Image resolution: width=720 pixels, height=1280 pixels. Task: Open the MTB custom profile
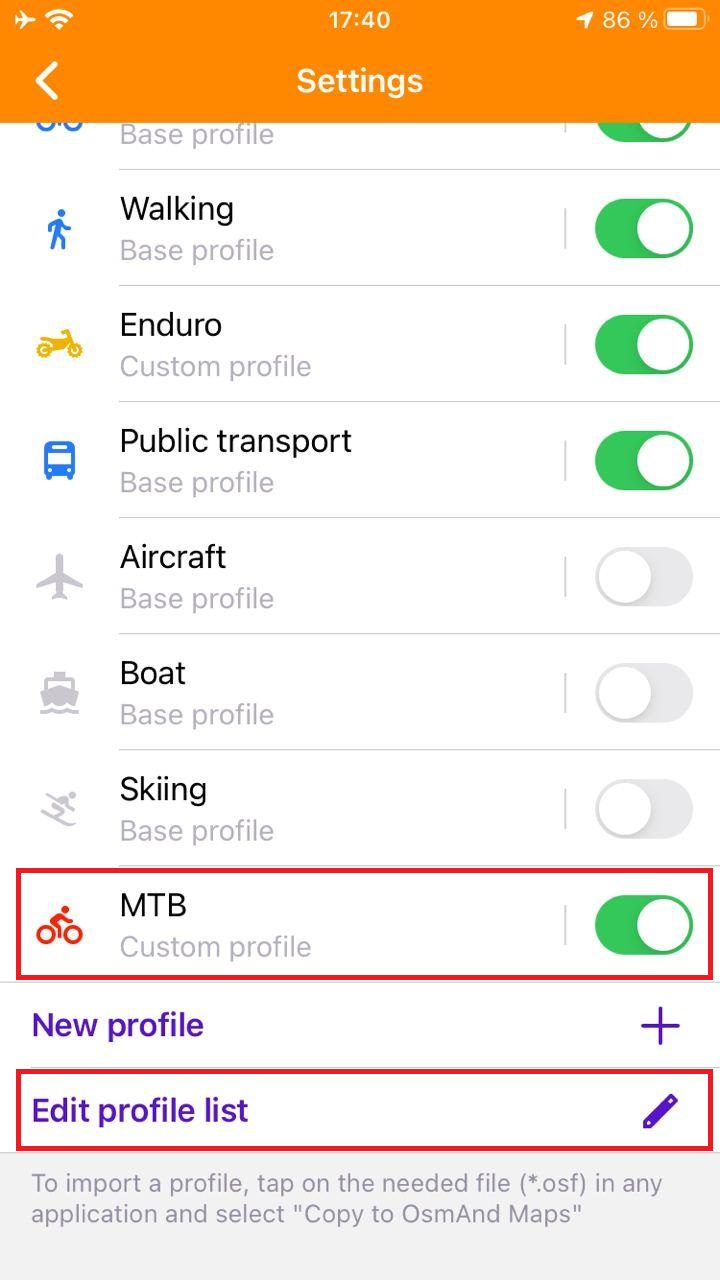(x=300, y=924)
